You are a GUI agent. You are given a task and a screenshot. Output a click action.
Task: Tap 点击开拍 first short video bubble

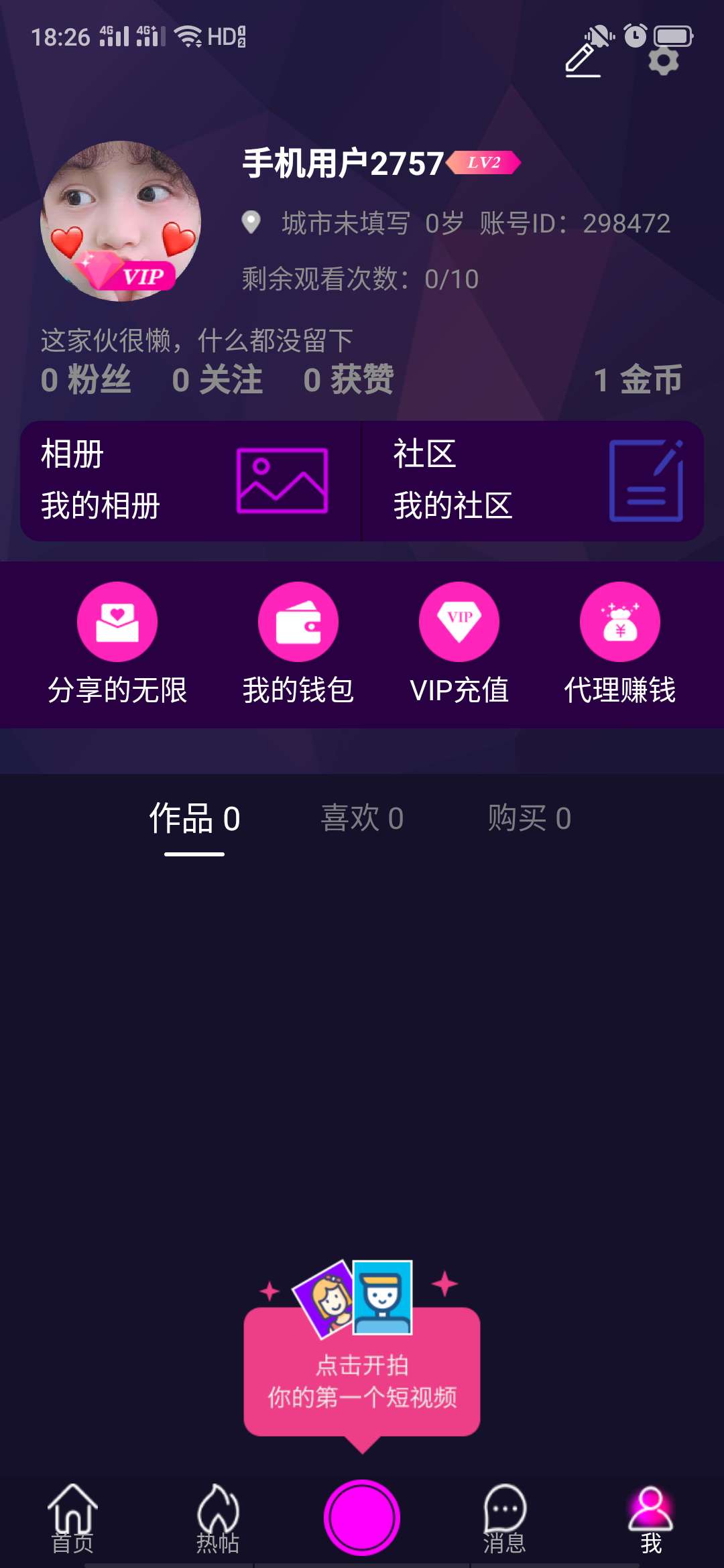[362, 1374]
